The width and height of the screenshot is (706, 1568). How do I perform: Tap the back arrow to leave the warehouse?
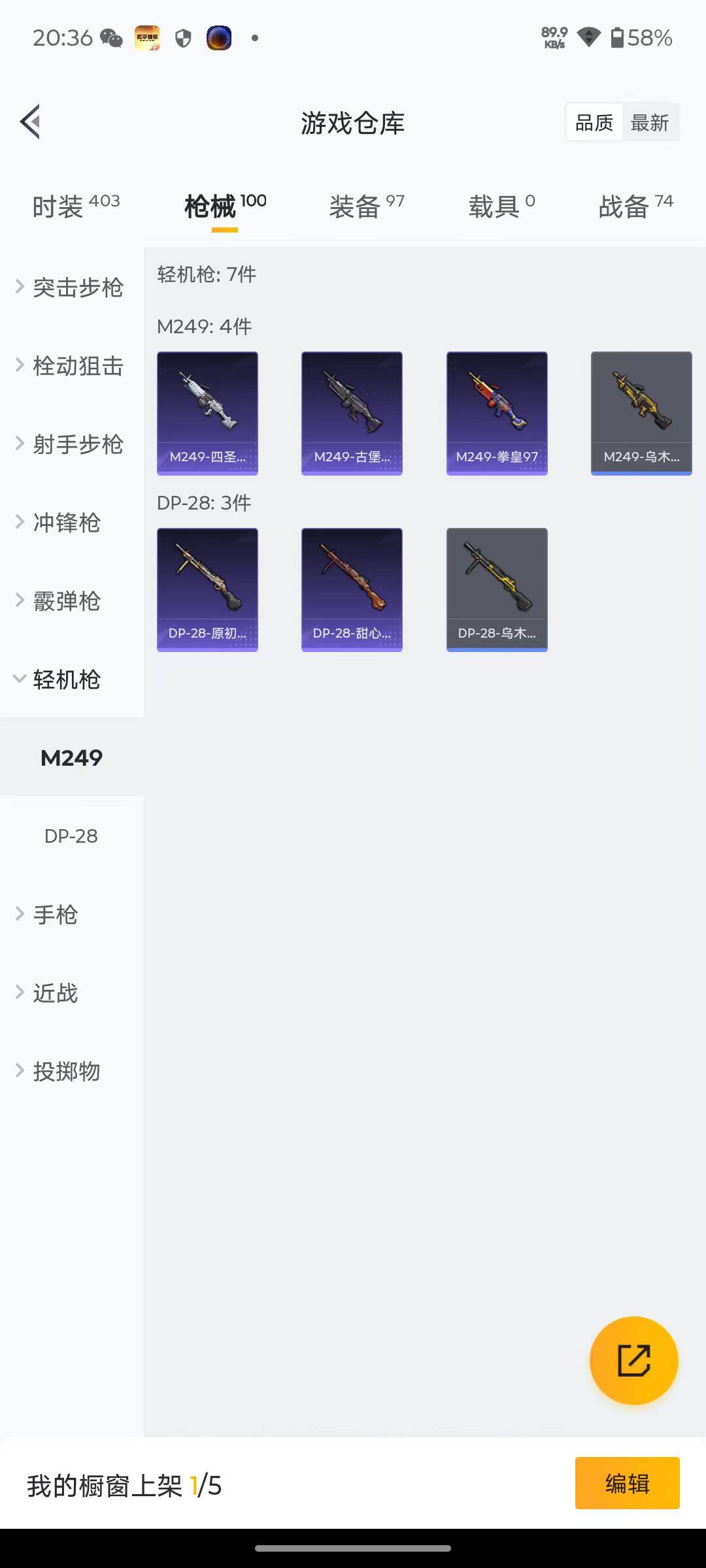[29, 122]
